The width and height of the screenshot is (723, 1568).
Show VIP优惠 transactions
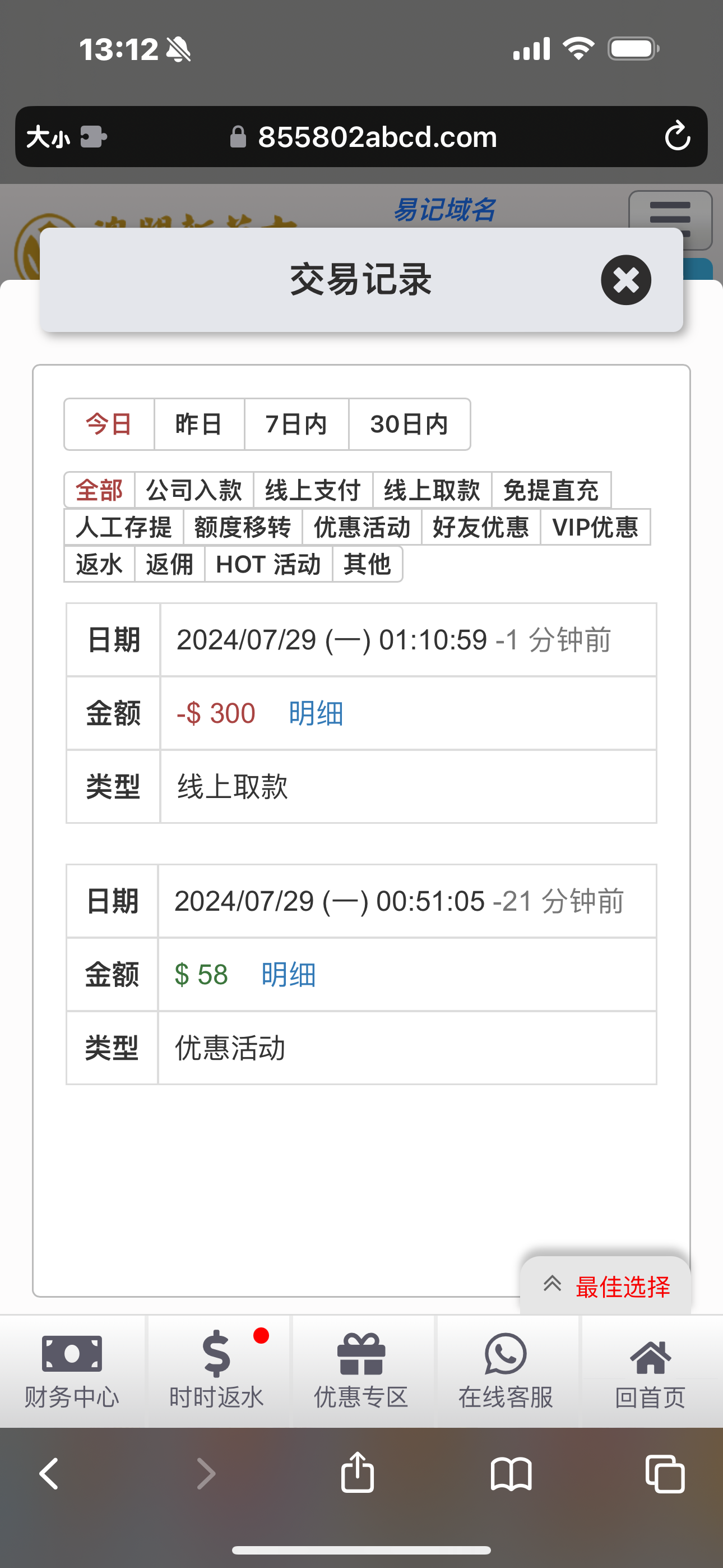point(595,527)
